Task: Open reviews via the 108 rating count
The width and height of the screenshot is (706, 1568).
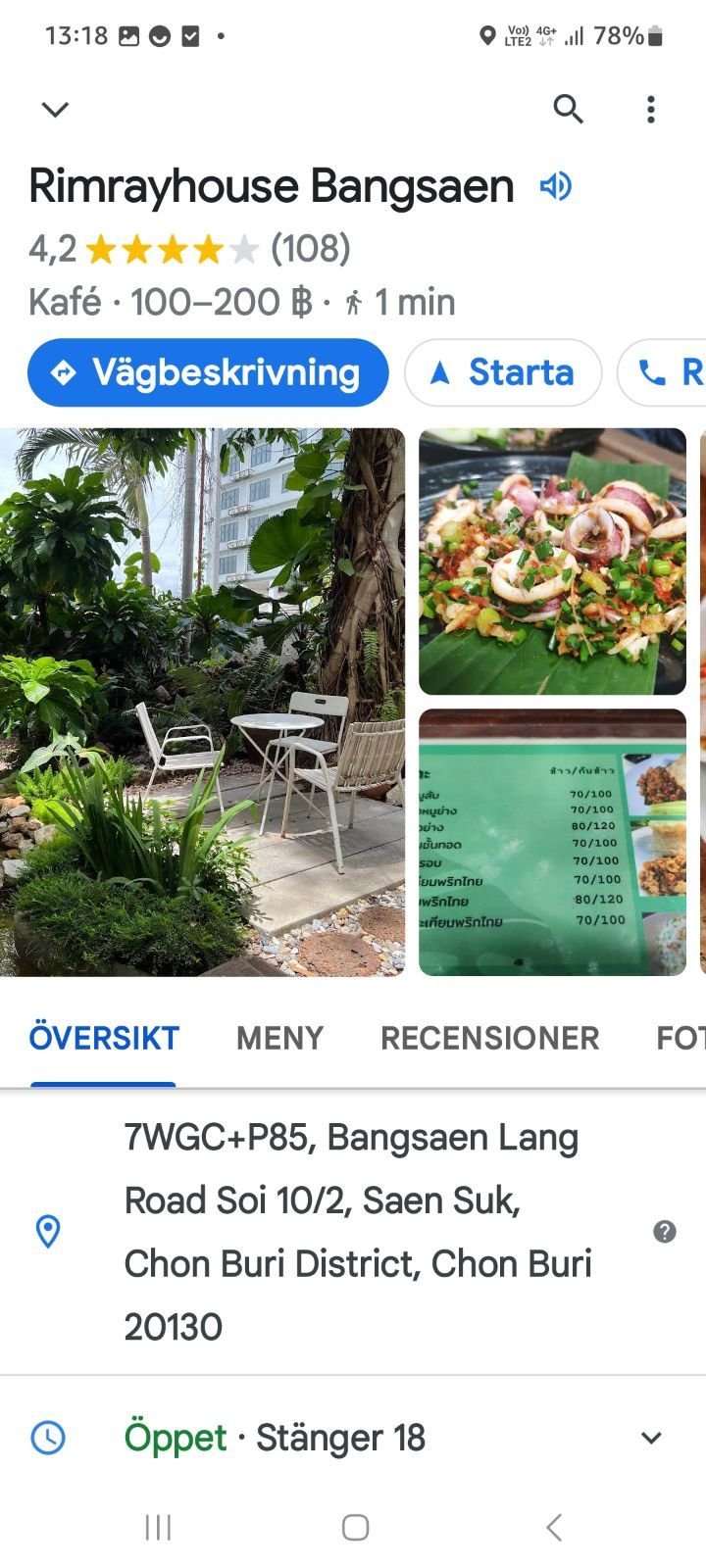Action: 311,248
